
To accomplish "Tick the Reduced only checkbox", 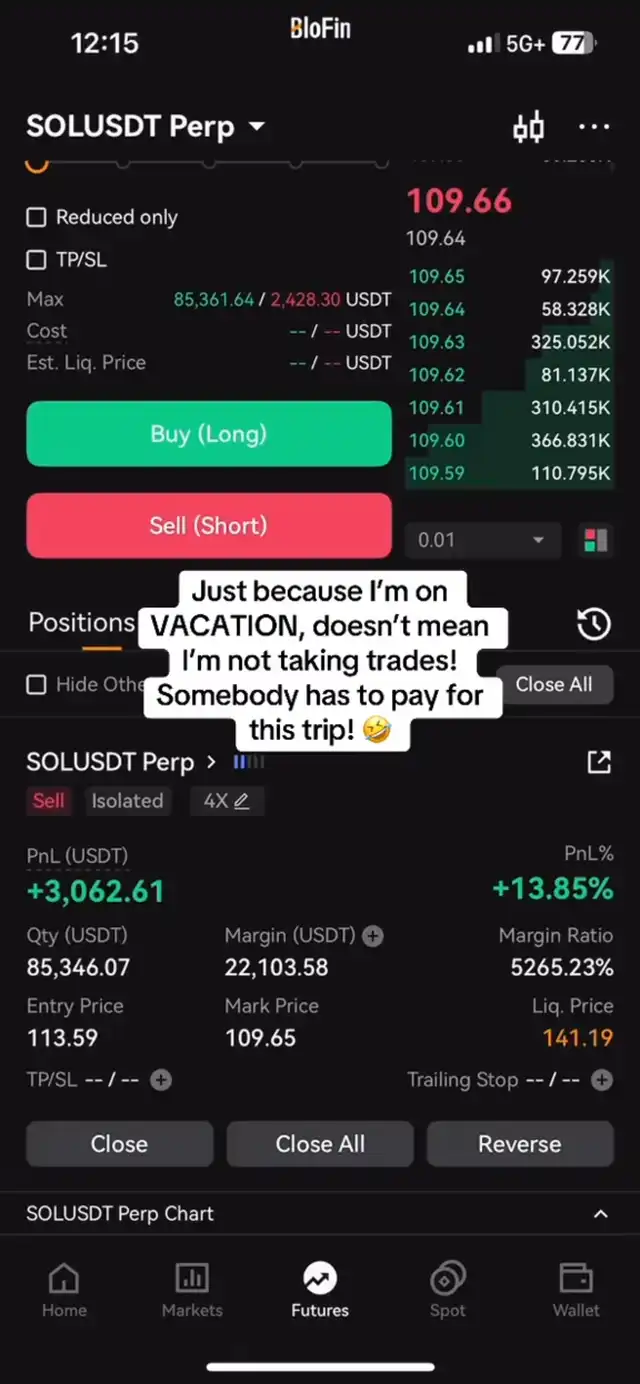I will 37,217.
